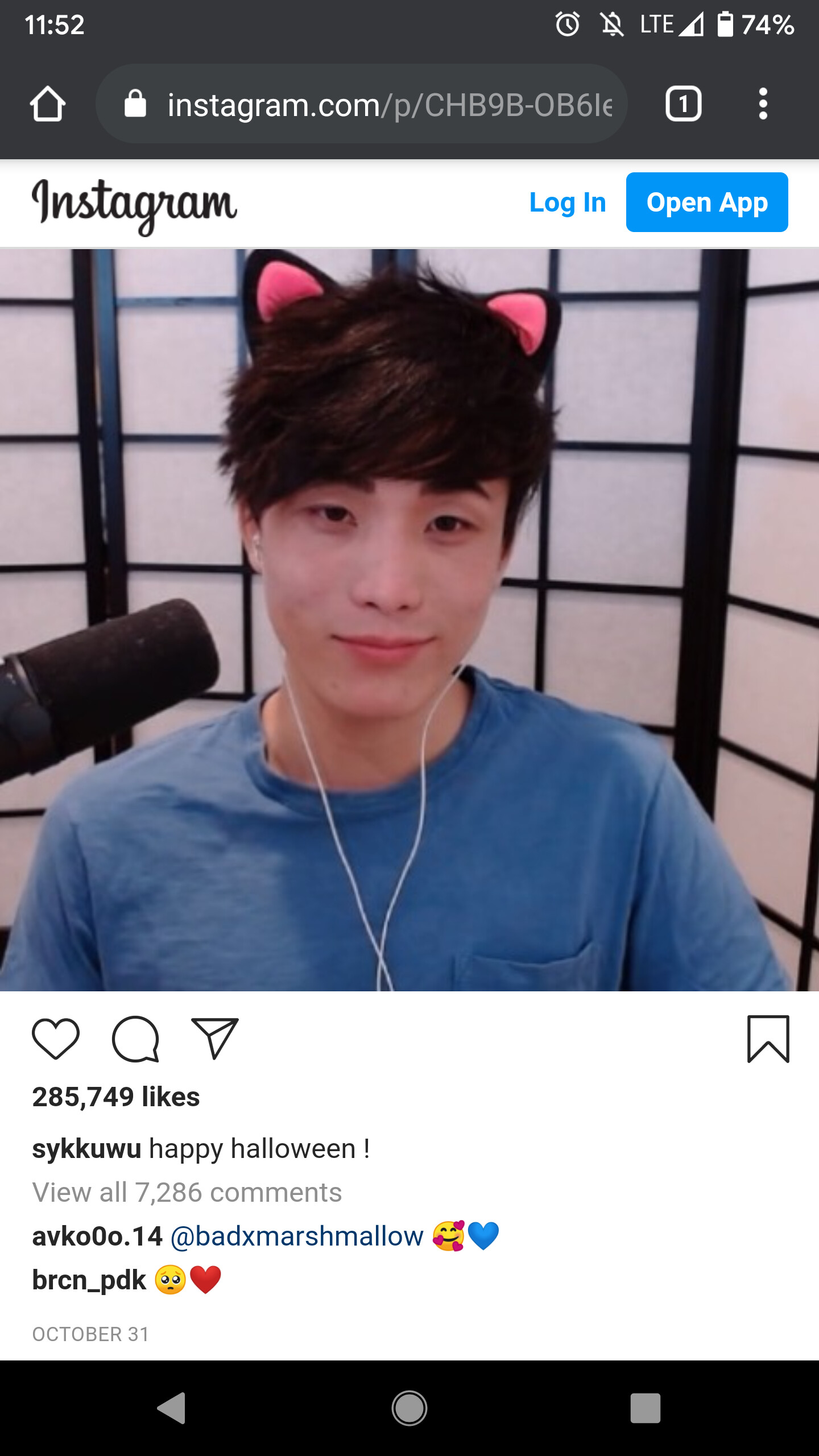Like the sykkuwu post with the heart icon

[56, 1039]
